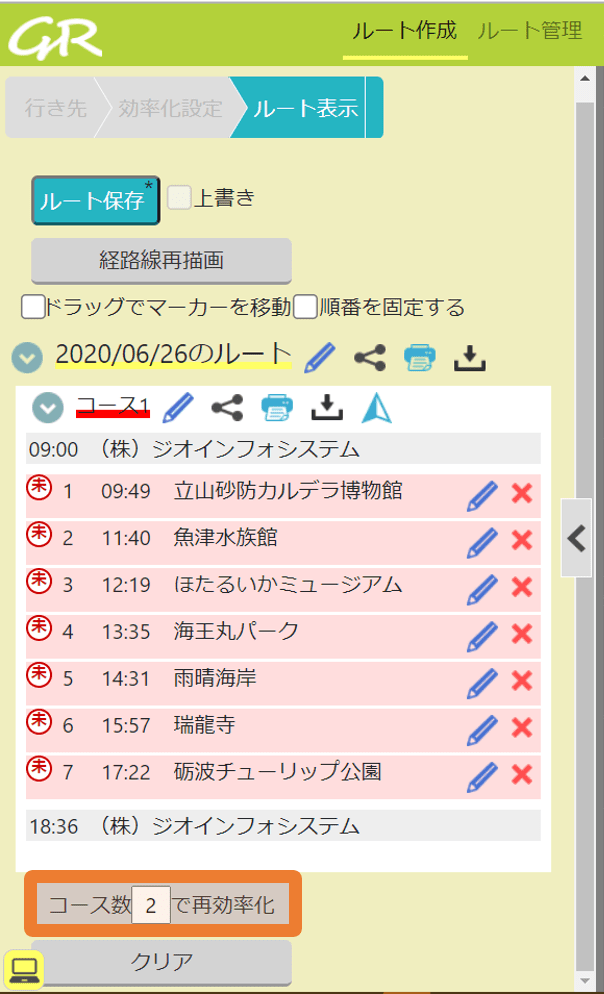Collapse the 2020/06/26のルート section
Image resolution: width=604 pixels, height=994 pixels.
pos(27,357)
